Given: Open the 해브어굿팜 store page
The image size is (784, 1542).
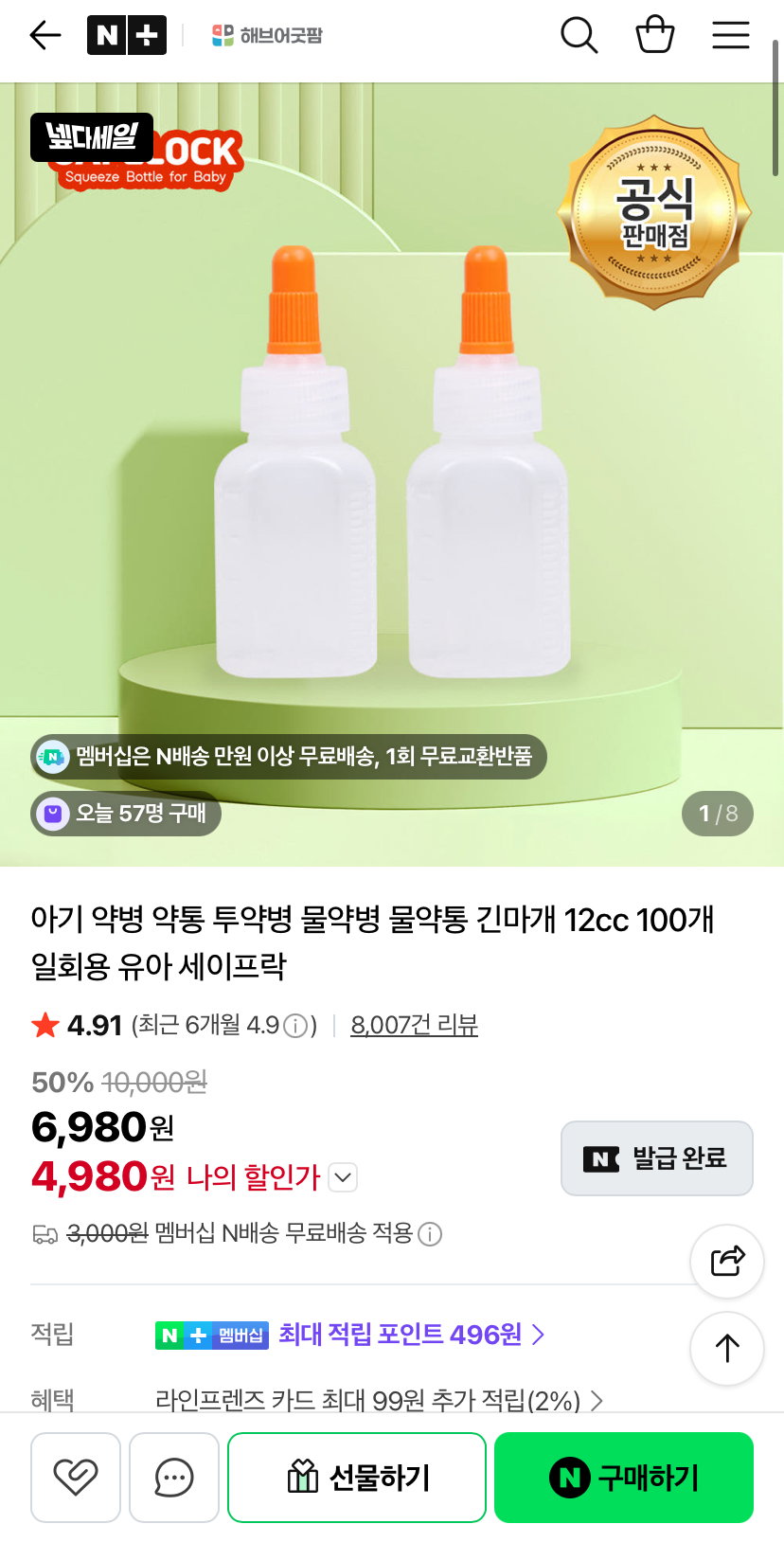Looking at the screenshot, I should pos(267,36).
